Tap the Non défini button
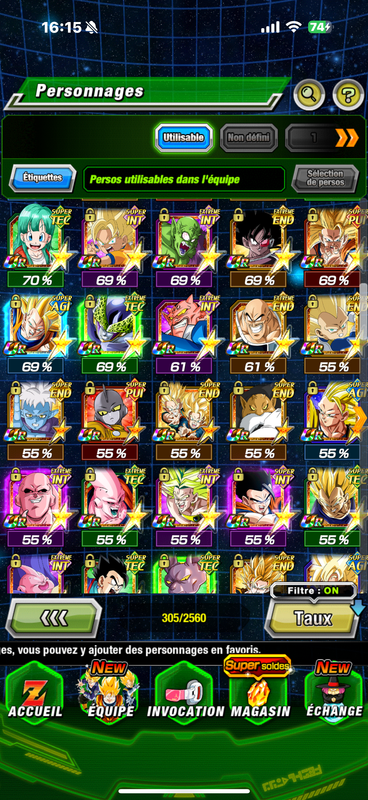Image resolution: width=368 pixels, height=800 pixels. tap(249, 137)
